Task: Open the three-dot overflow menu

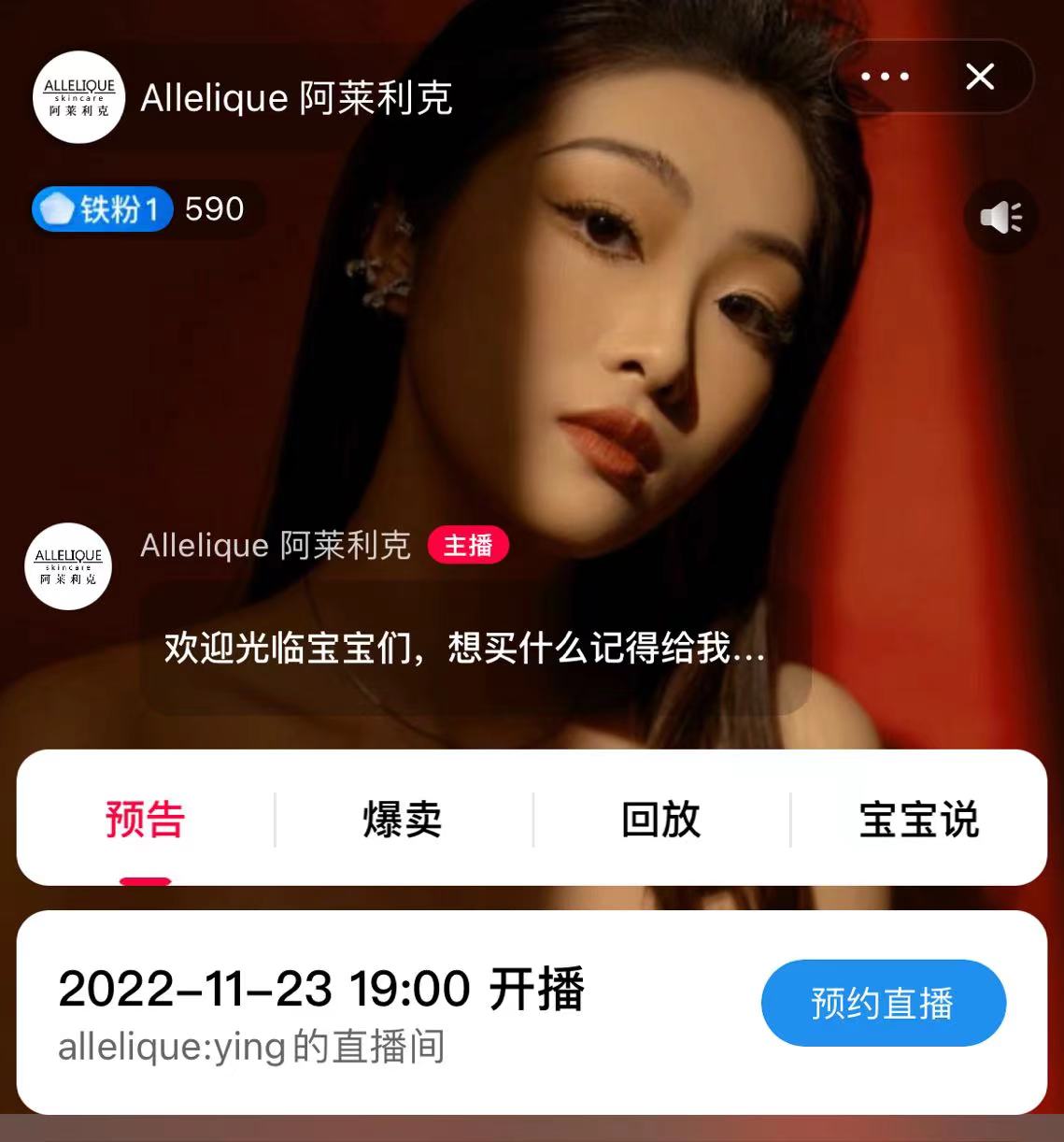Action: click(884, 77)
